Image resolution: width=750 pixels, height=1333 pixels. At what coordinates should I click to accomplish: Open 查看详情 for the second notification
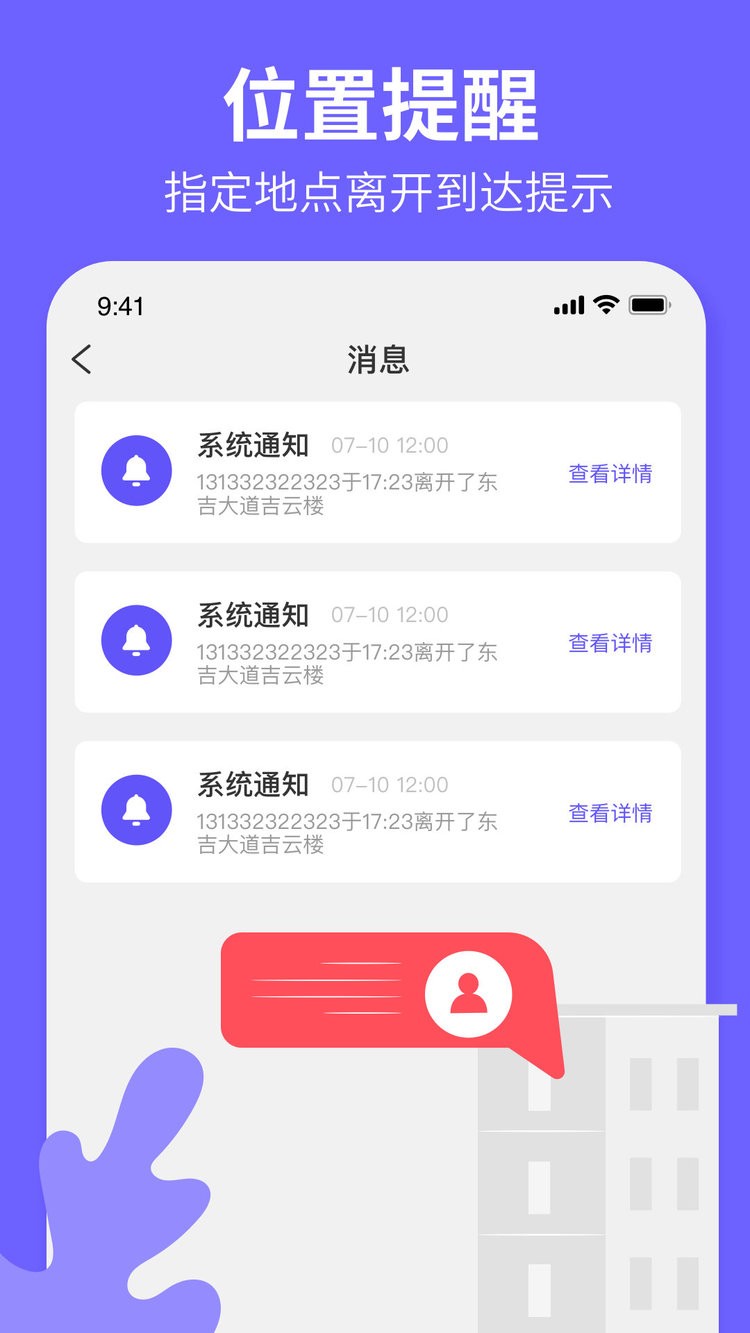(x=610, y=645)
